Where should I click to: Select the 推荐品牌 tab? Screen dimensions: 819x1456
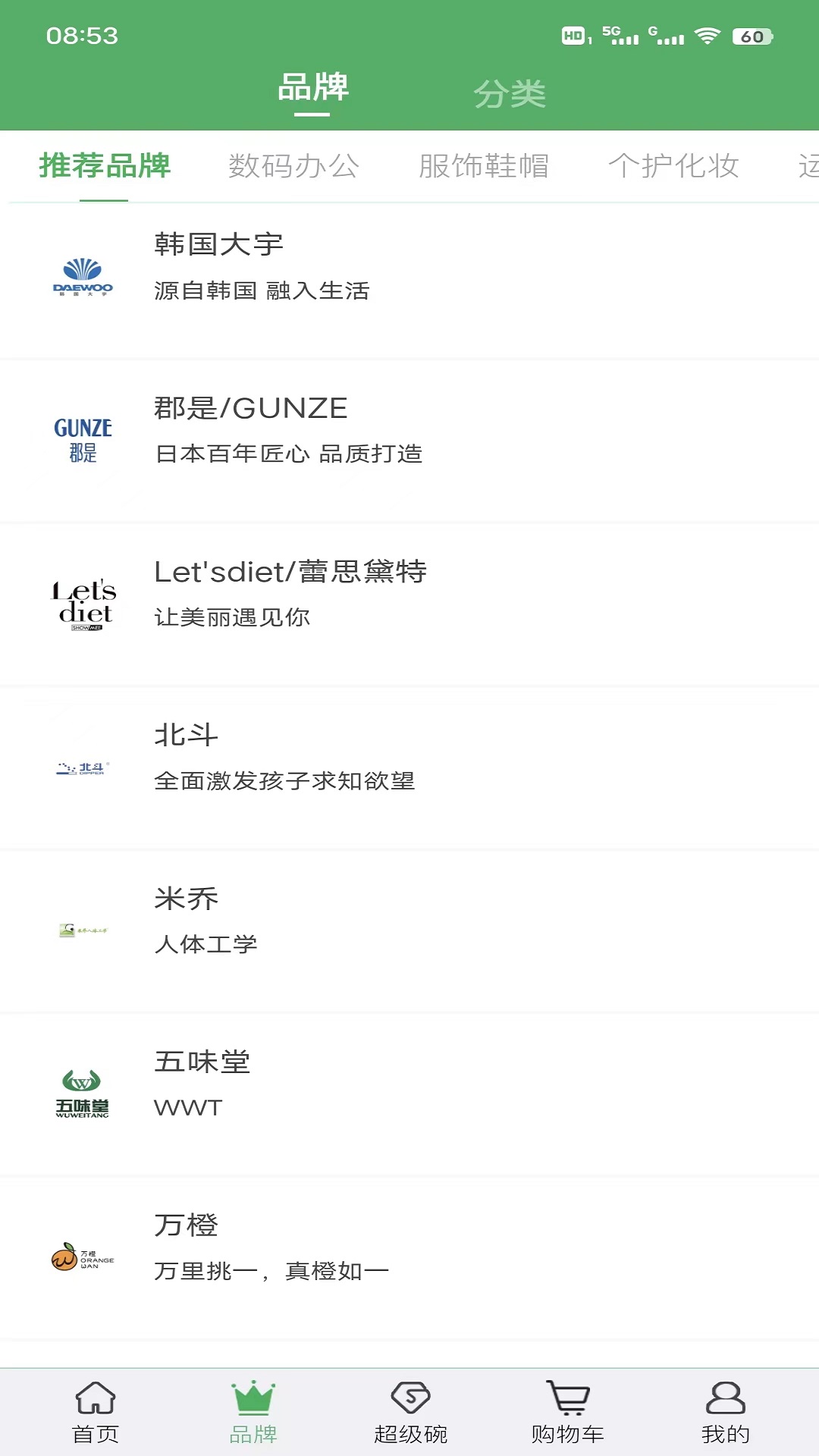click(x=104, y=166)
